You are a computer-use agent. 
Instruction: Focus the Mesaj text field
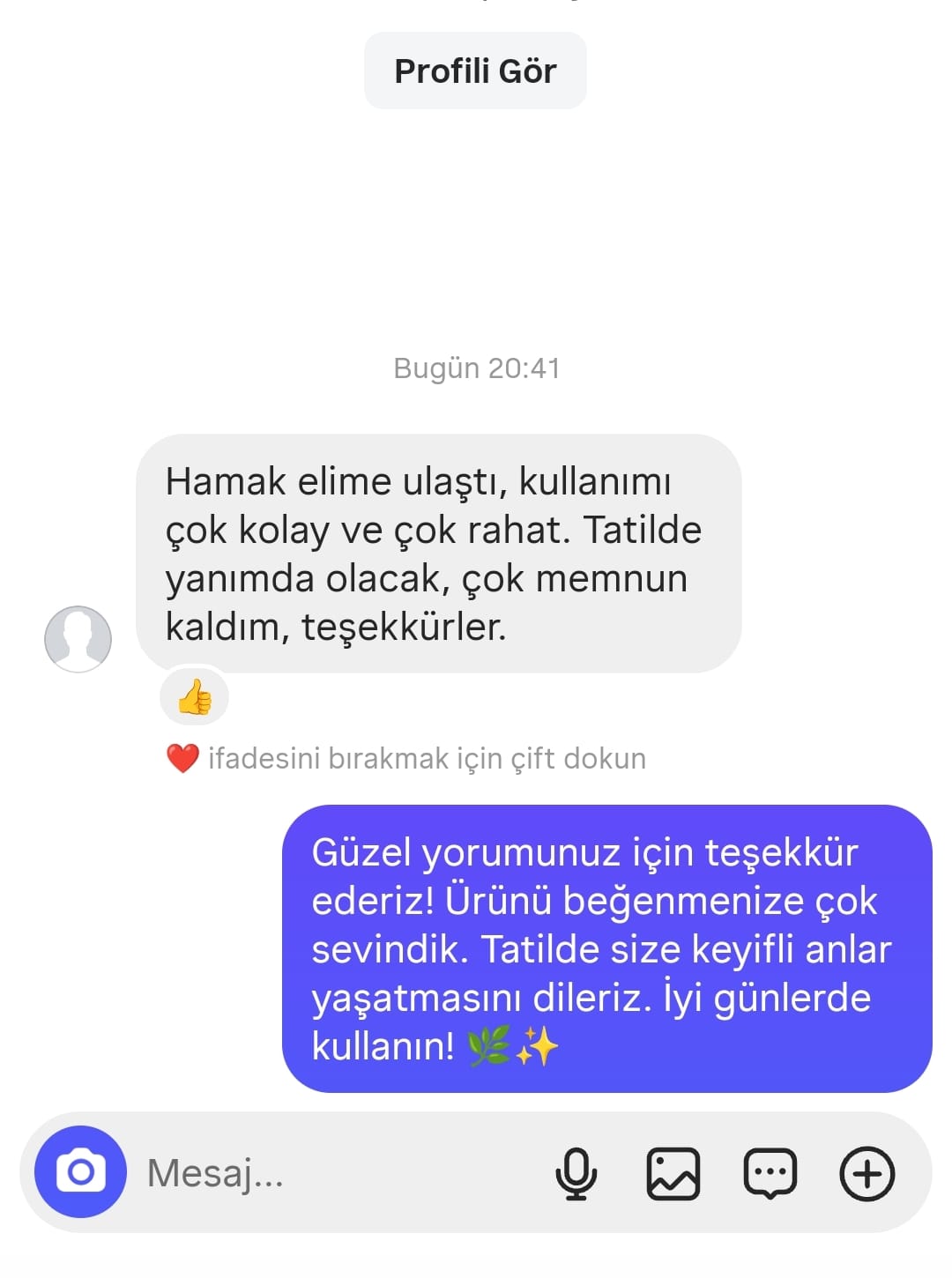click(x=335, y=1173)
